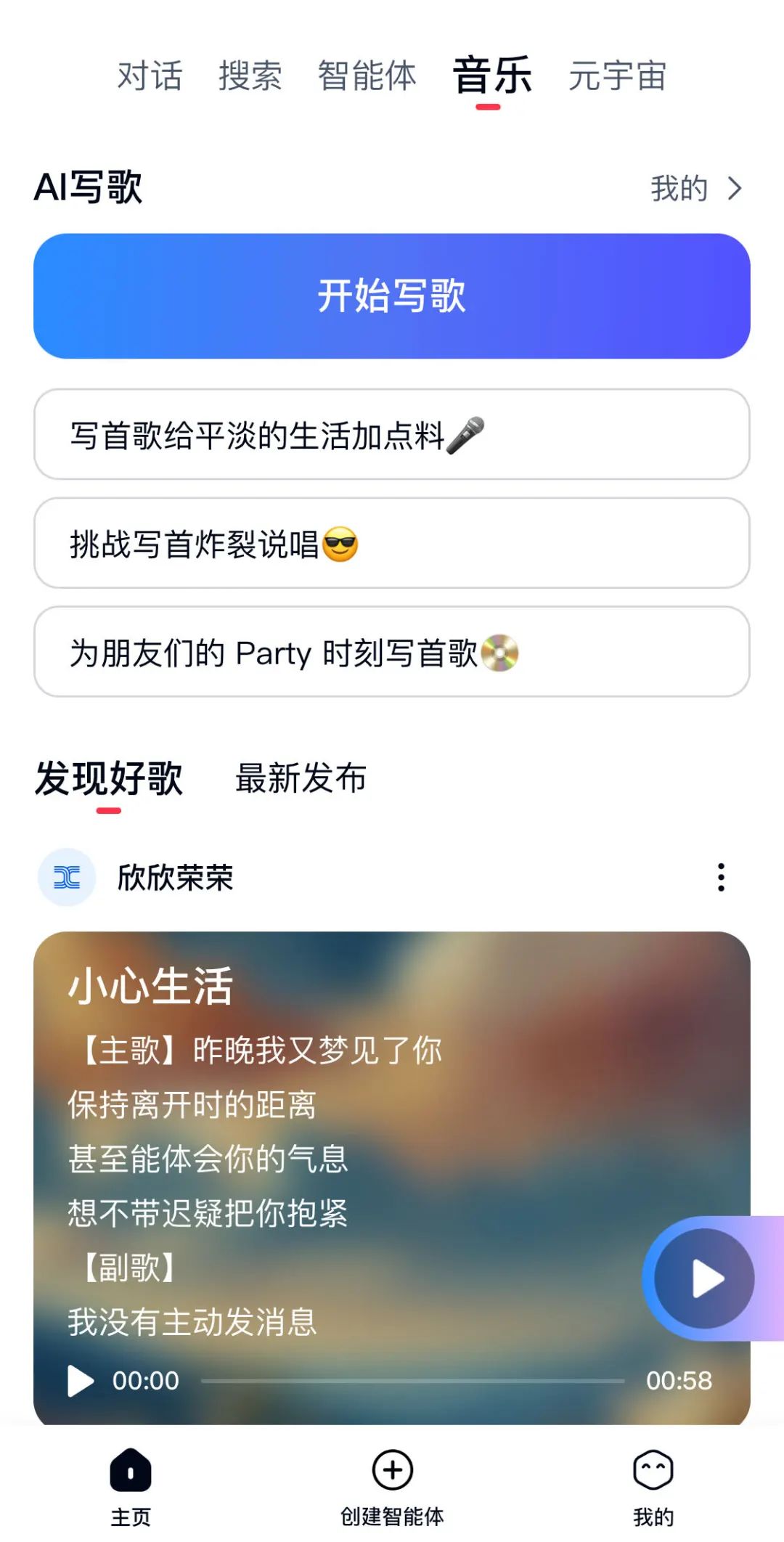
Task: Switch to the 搜索 tab
Action: 250,76
